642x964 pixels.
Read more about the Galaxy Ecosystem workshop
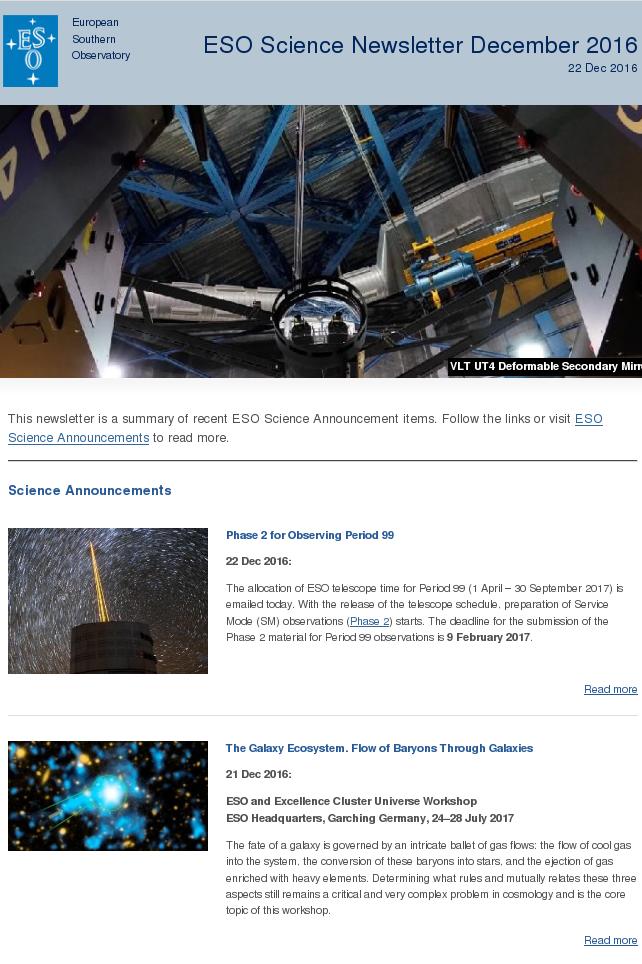pos(610,940)
